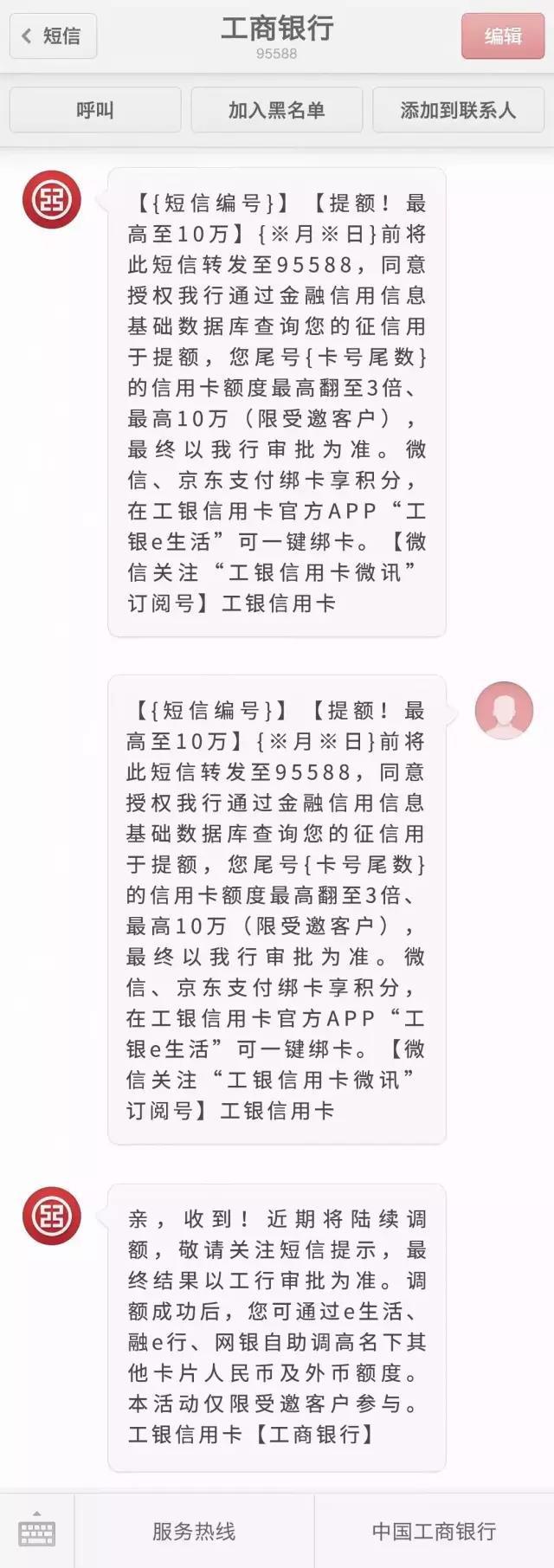Call 95588 via 呼叫
Image resolution: width=554 pixels, height=1568 pixels.
[95, 110]
